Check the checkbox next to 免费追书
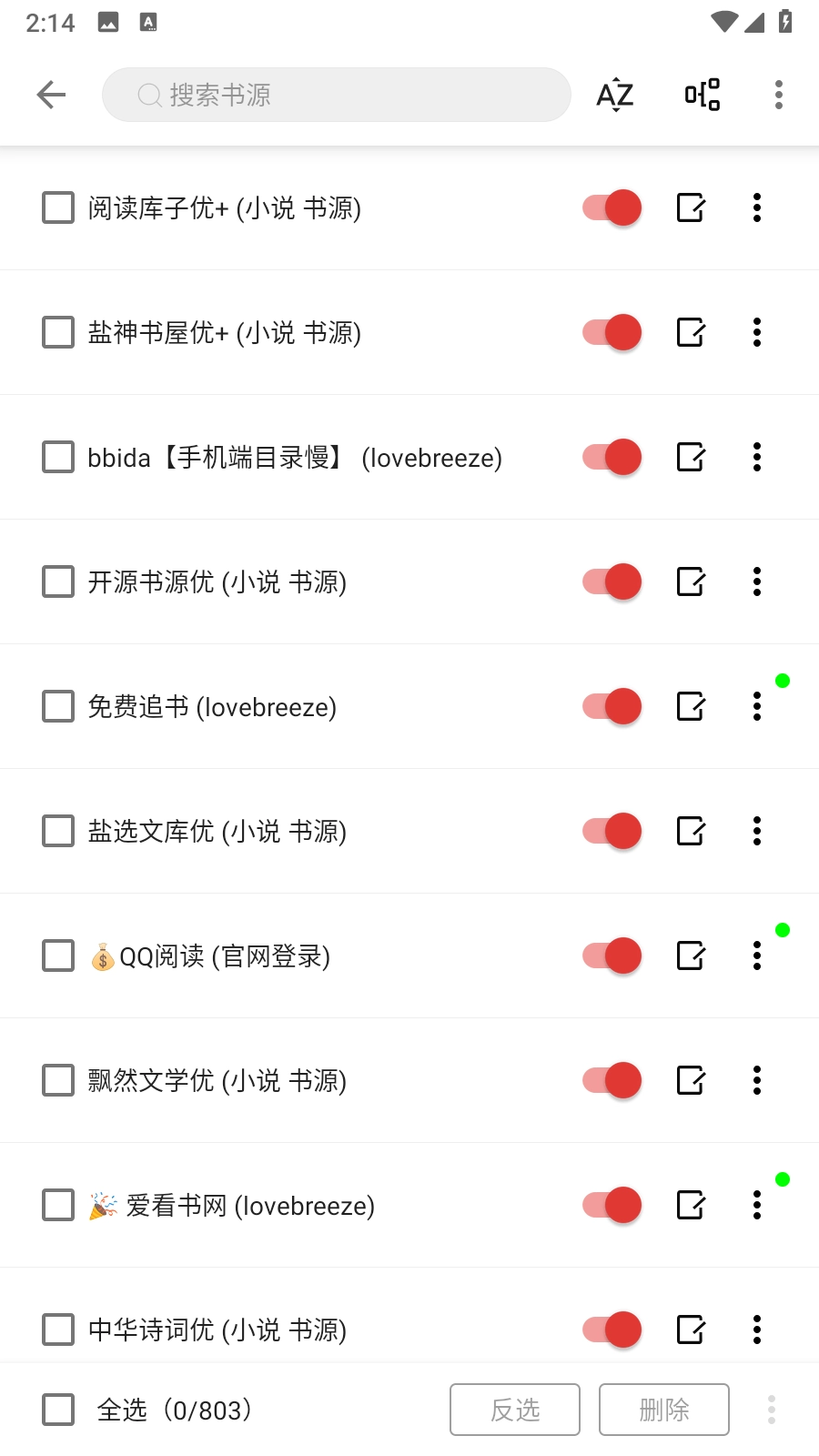The height and width of the screenshot is (1456, 819). pyautogui.click(x=57, y=706)
